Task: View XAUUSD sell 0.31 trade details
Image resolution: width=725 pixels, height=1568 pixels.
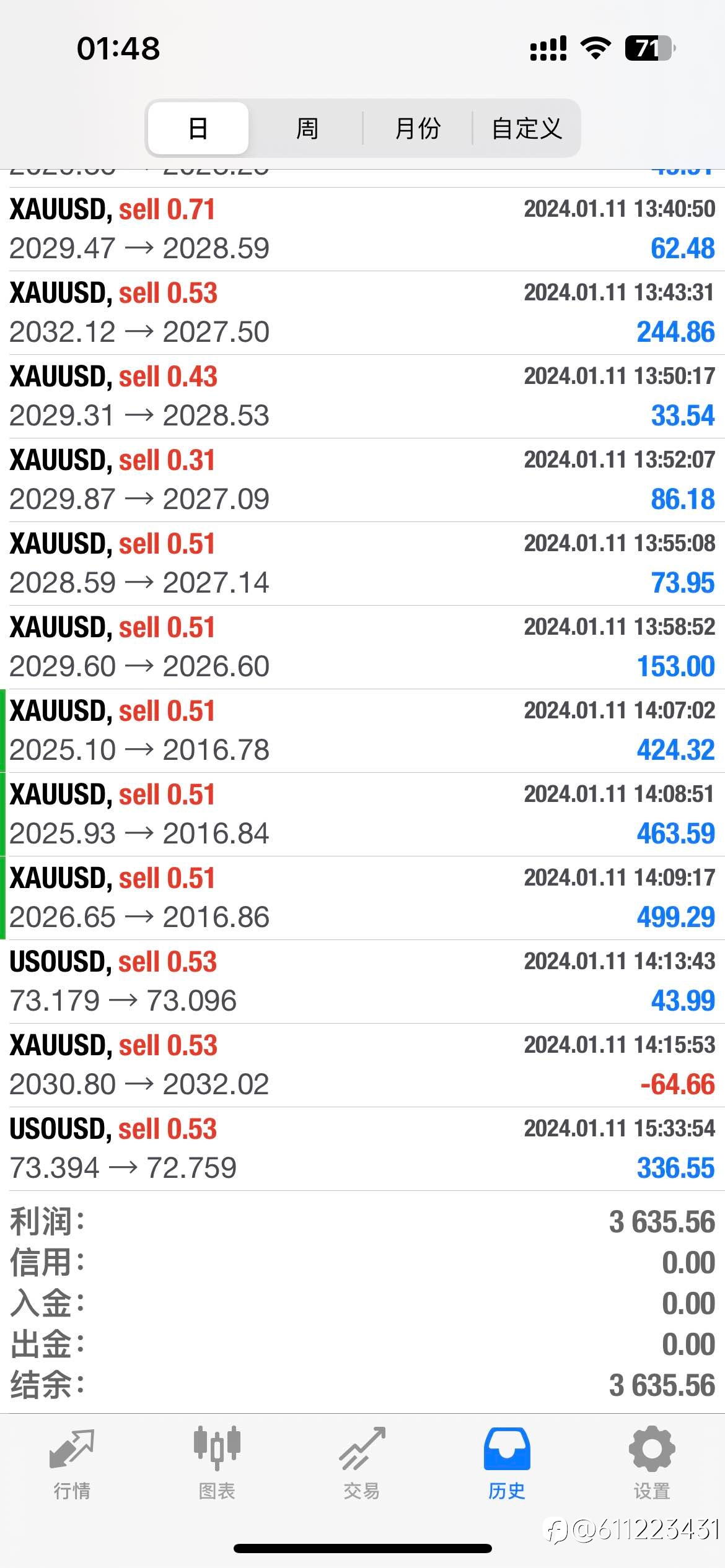Action: tap(362, 480)
